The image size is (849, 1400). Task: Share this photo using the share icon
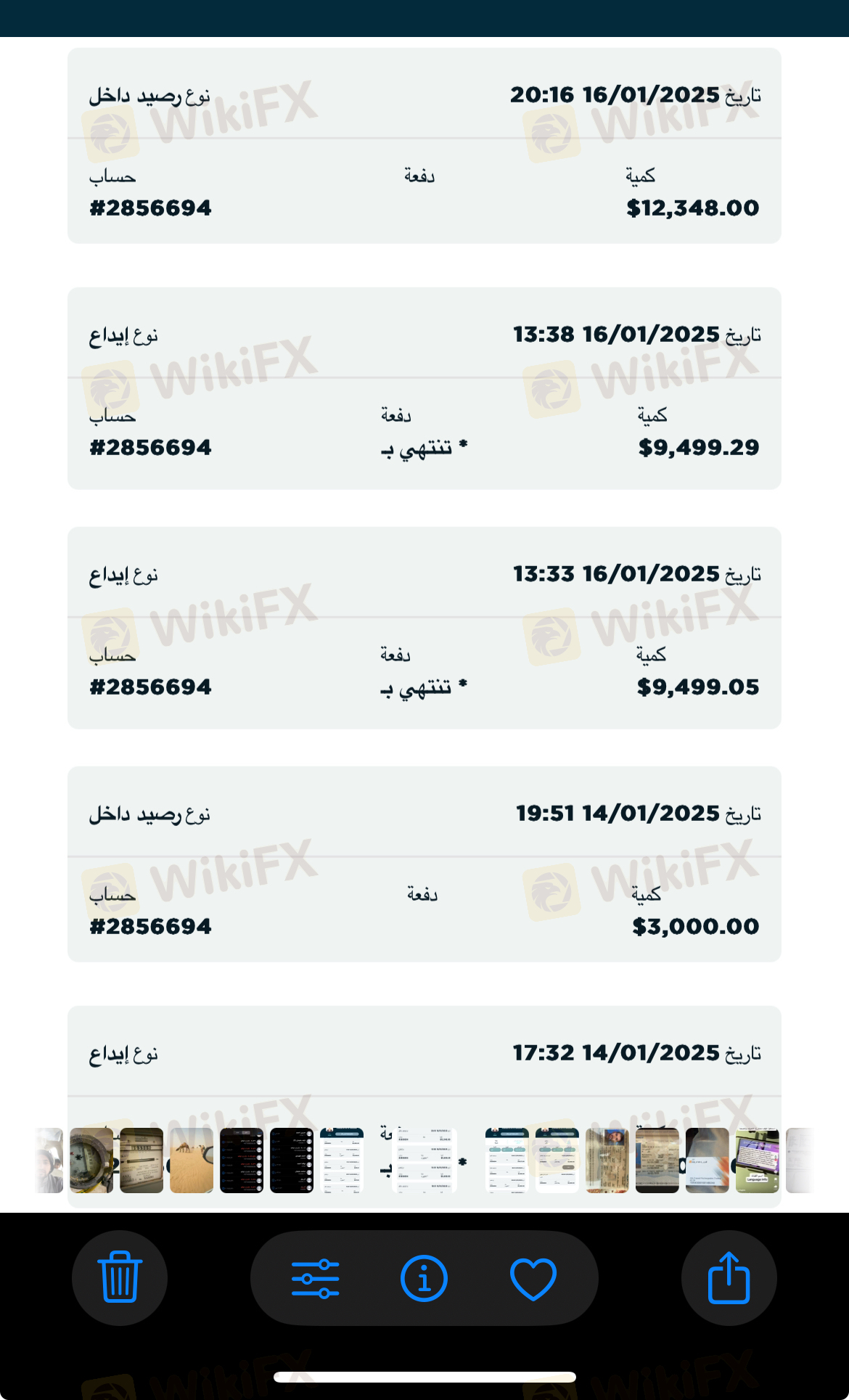point(729,1277)
